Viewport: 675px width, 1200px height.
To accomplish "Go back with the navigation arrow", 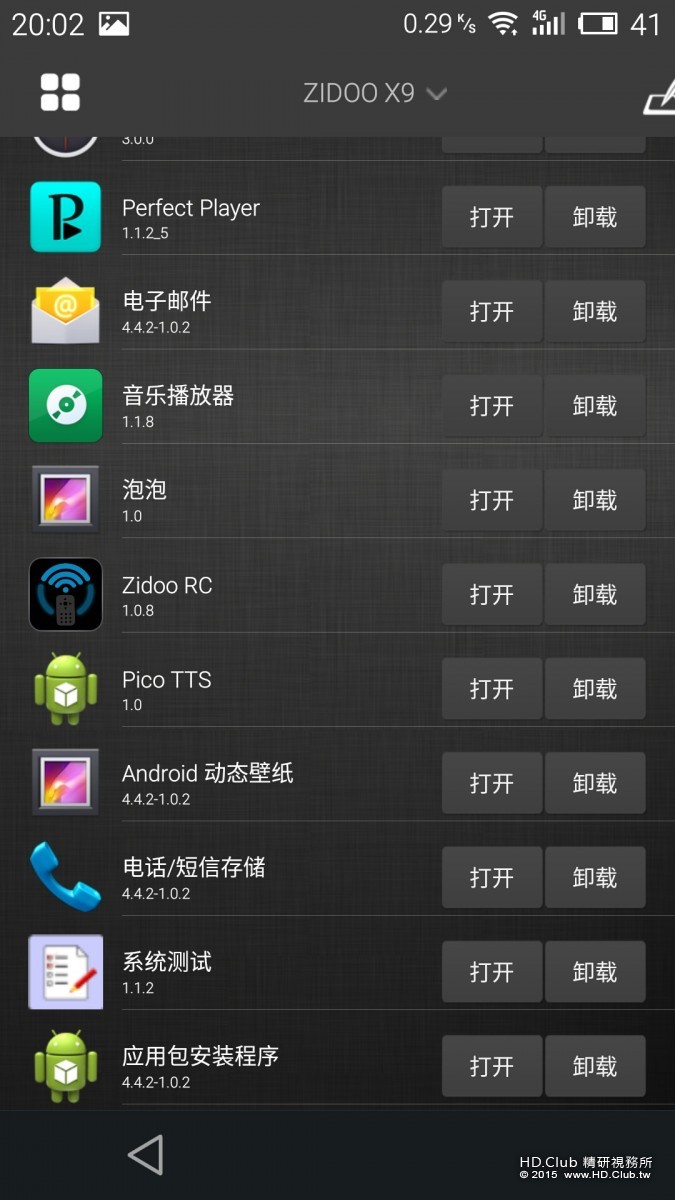I will coord(146,1155).
